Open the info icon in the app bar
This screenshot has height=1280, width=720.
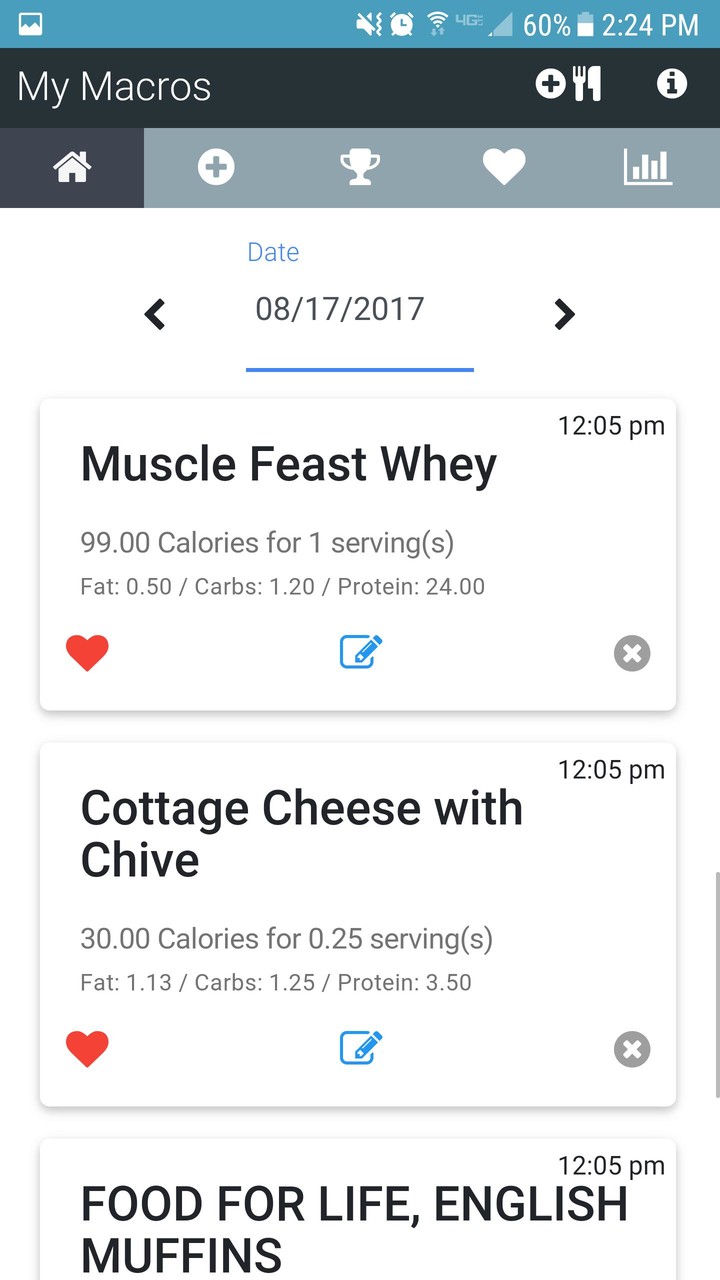(x=671, y=84)
